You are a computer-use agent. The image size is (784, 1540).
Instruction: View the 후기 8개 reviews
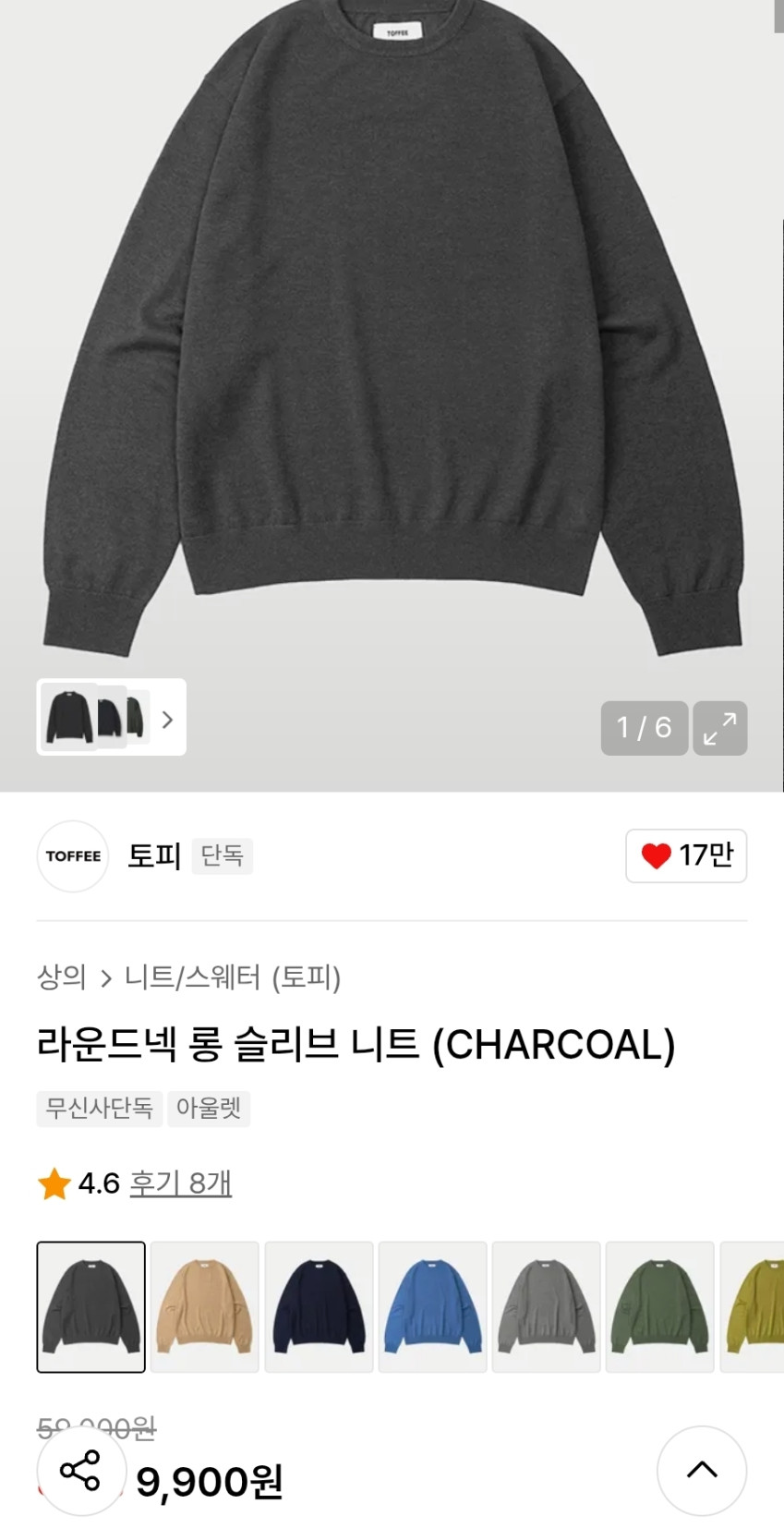180,1182
